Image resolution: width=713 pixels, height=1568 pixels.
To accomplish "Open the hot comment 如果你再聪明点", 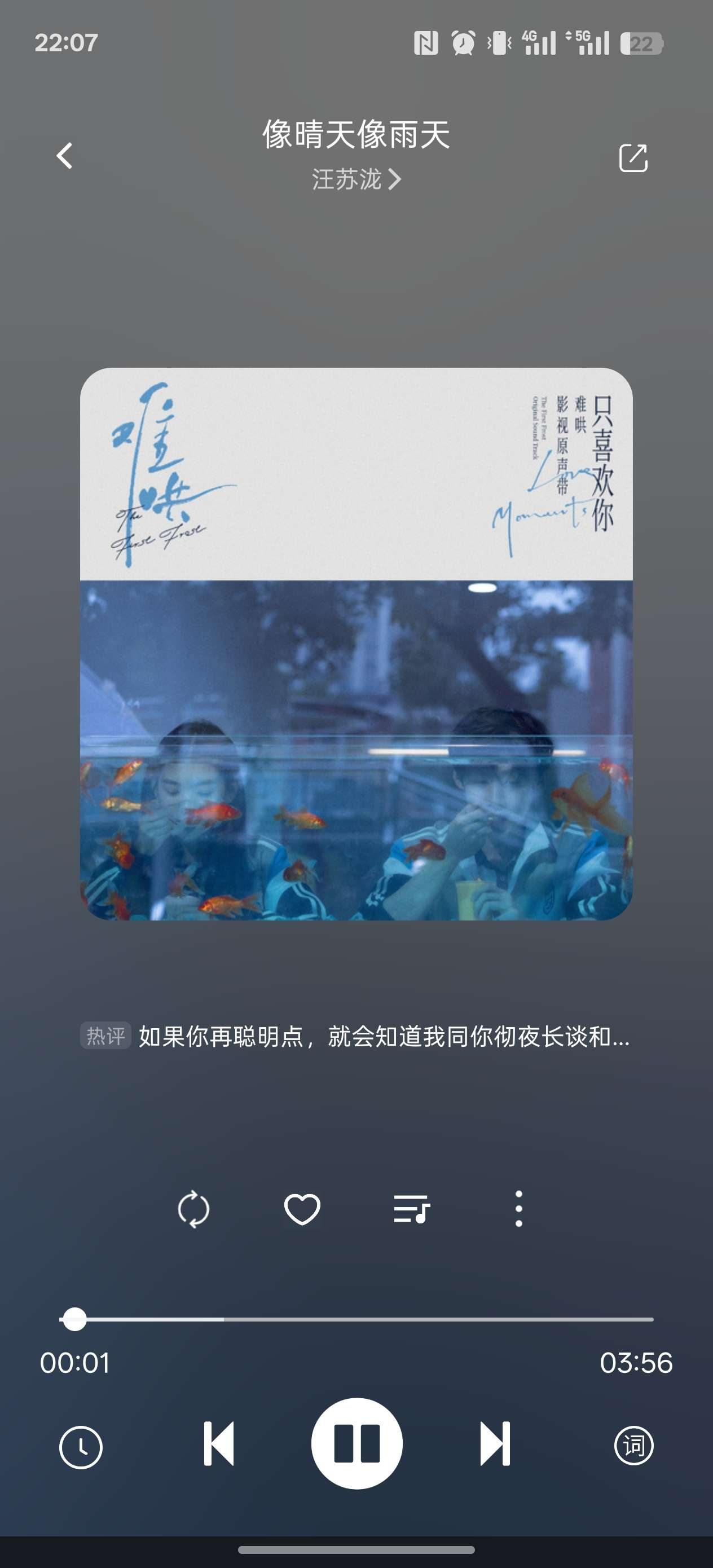I will pos(384,1036).
